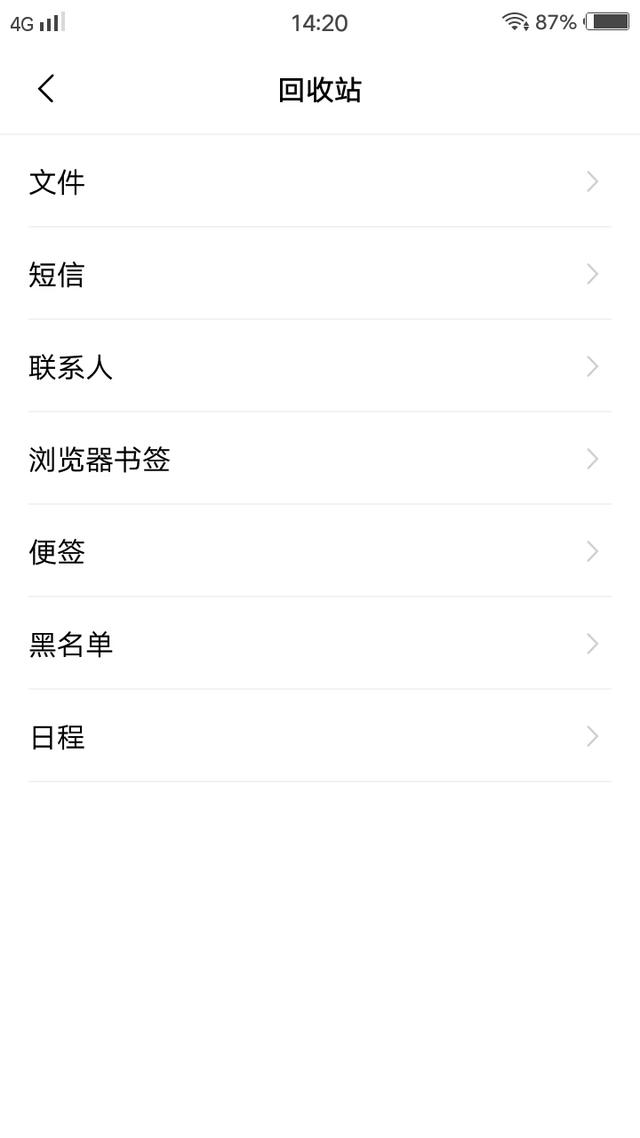
Task: Open the 黑名单 row
Action: click(x=320, y=644)
